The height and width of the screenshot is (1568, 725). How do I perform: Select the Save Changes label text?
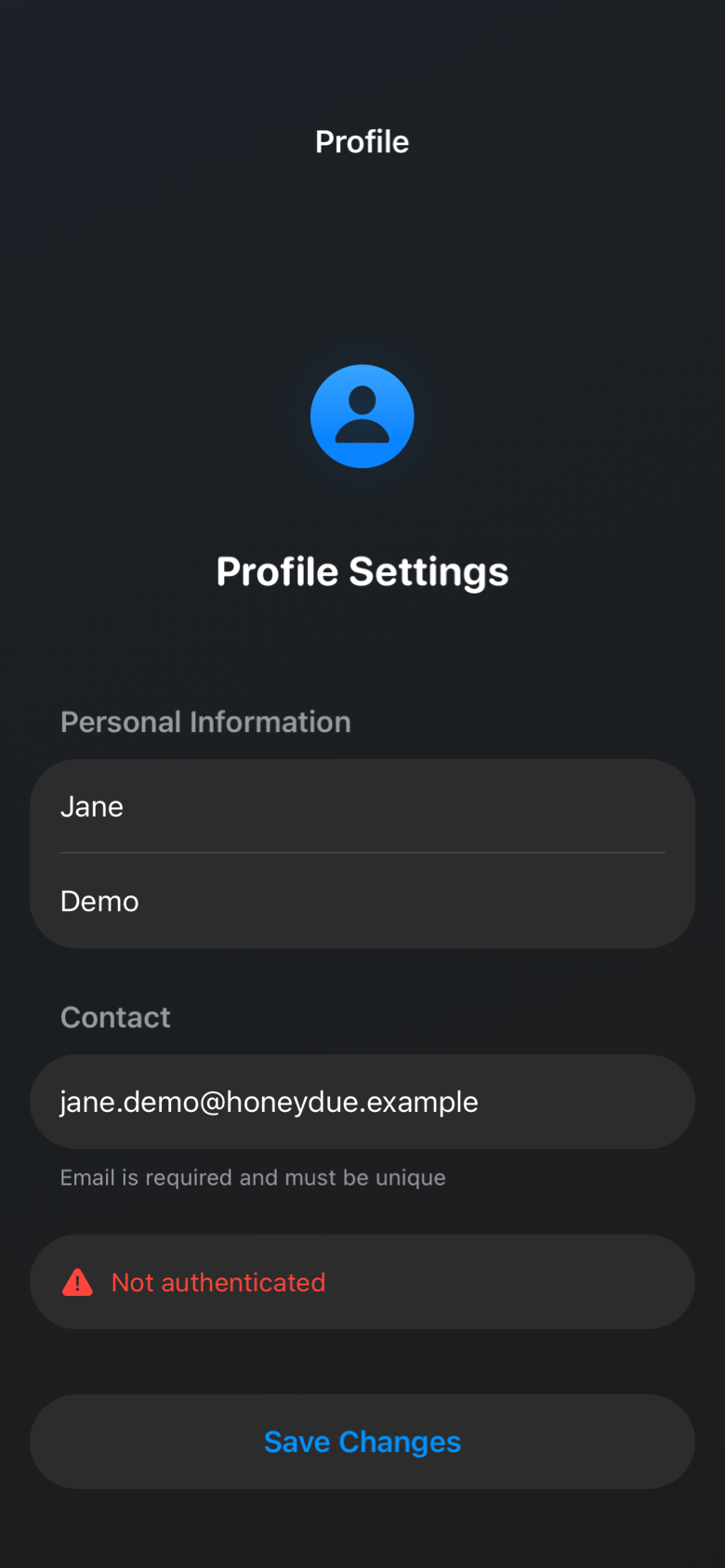coord(362,1441)
